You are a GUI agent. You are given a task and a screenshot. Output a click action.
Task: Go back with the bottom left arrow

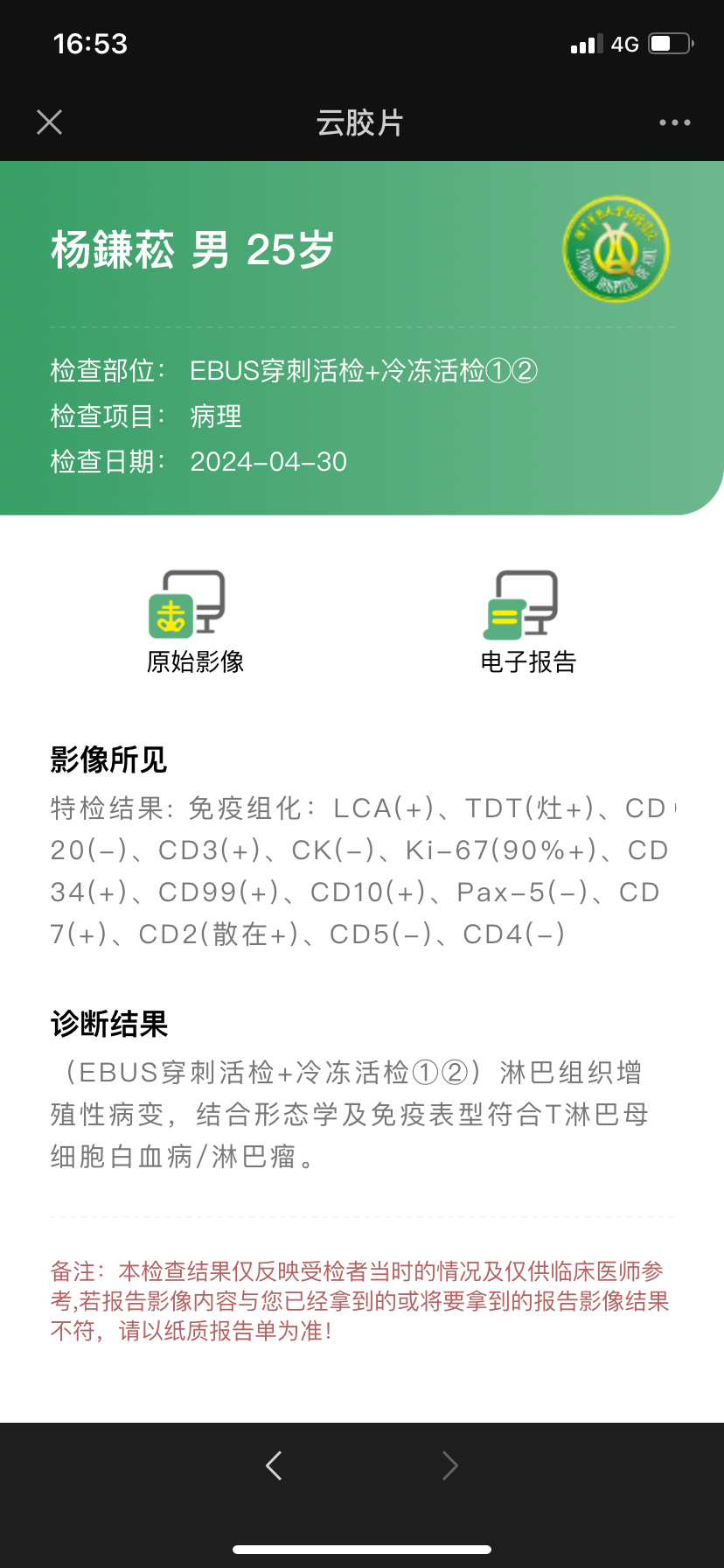(274, 1465)
